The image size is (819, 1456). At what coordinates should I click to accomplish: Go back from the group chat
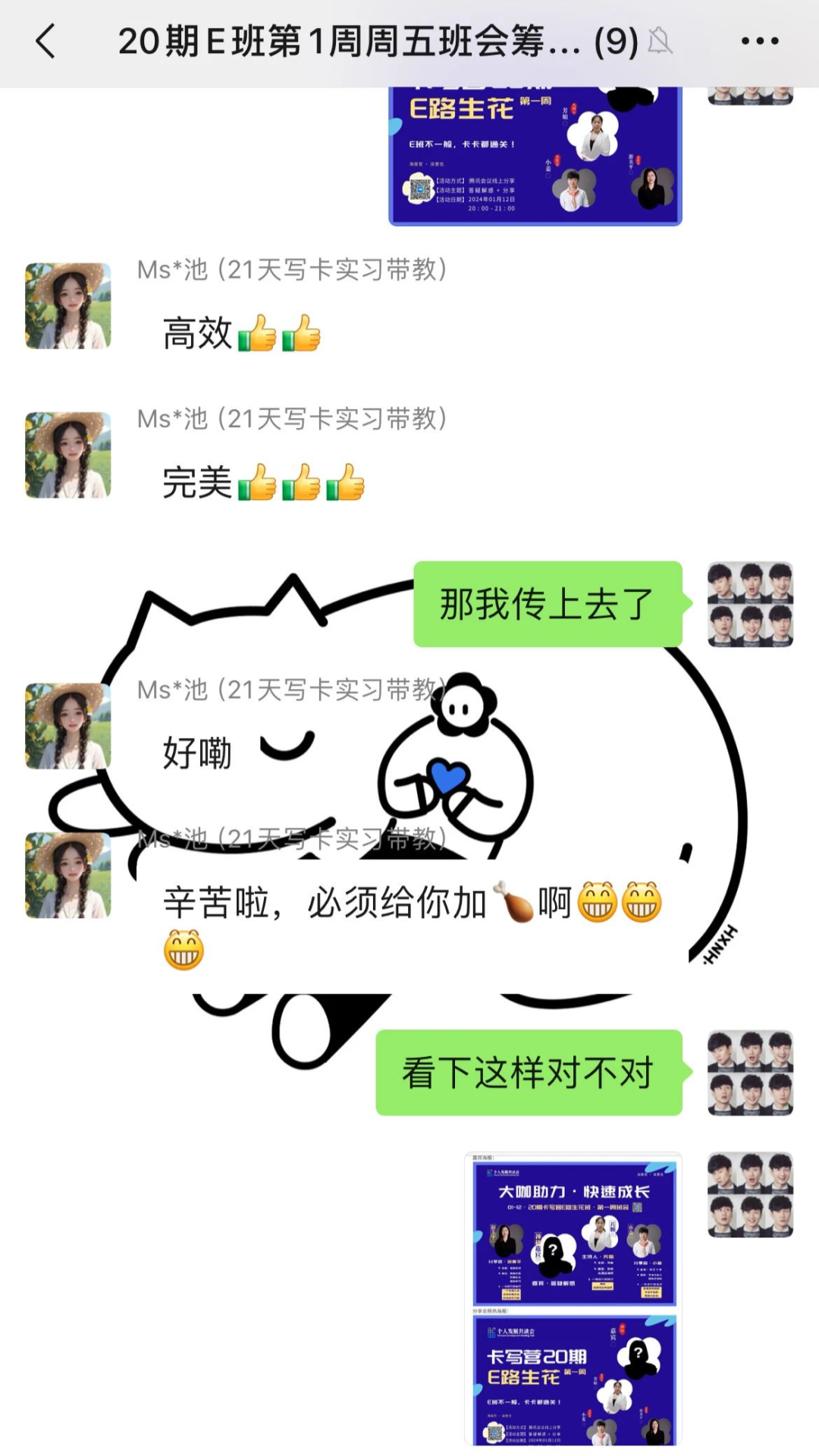[45, 41]
